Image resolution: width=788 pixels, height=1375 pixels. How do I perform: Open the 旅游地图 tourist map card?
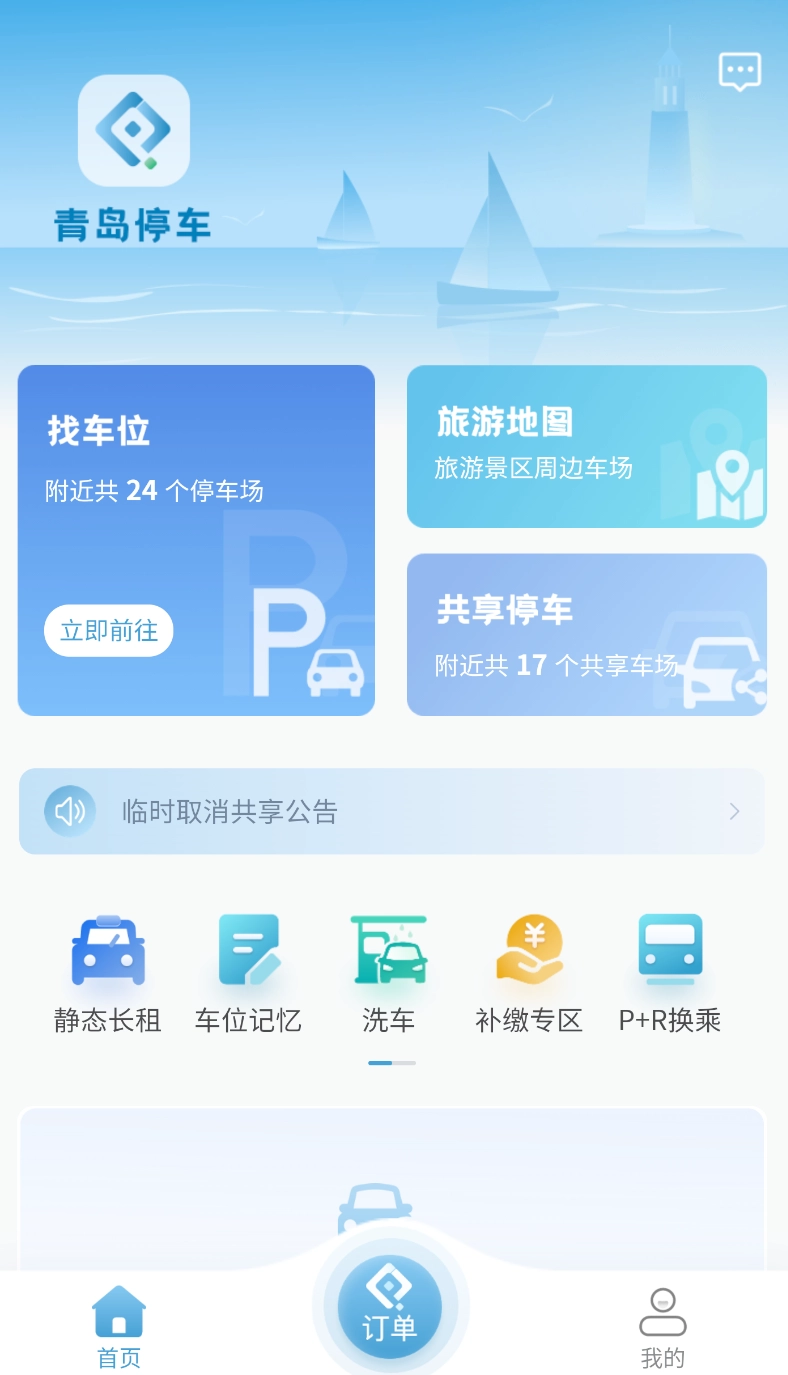tap(586, 445)
